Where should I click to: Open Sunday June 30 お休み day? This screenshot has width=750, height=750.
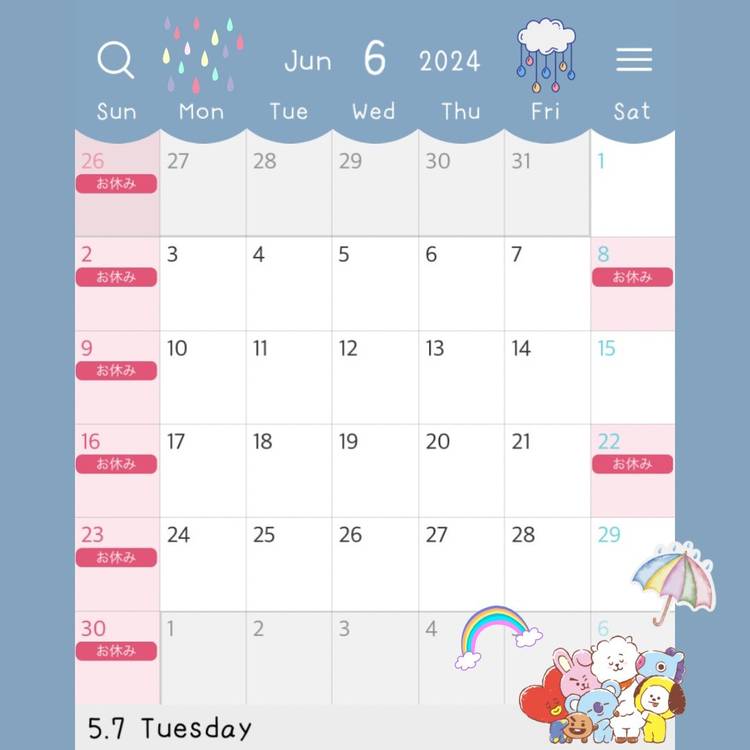pyautogui.click(x=116, y=657)
